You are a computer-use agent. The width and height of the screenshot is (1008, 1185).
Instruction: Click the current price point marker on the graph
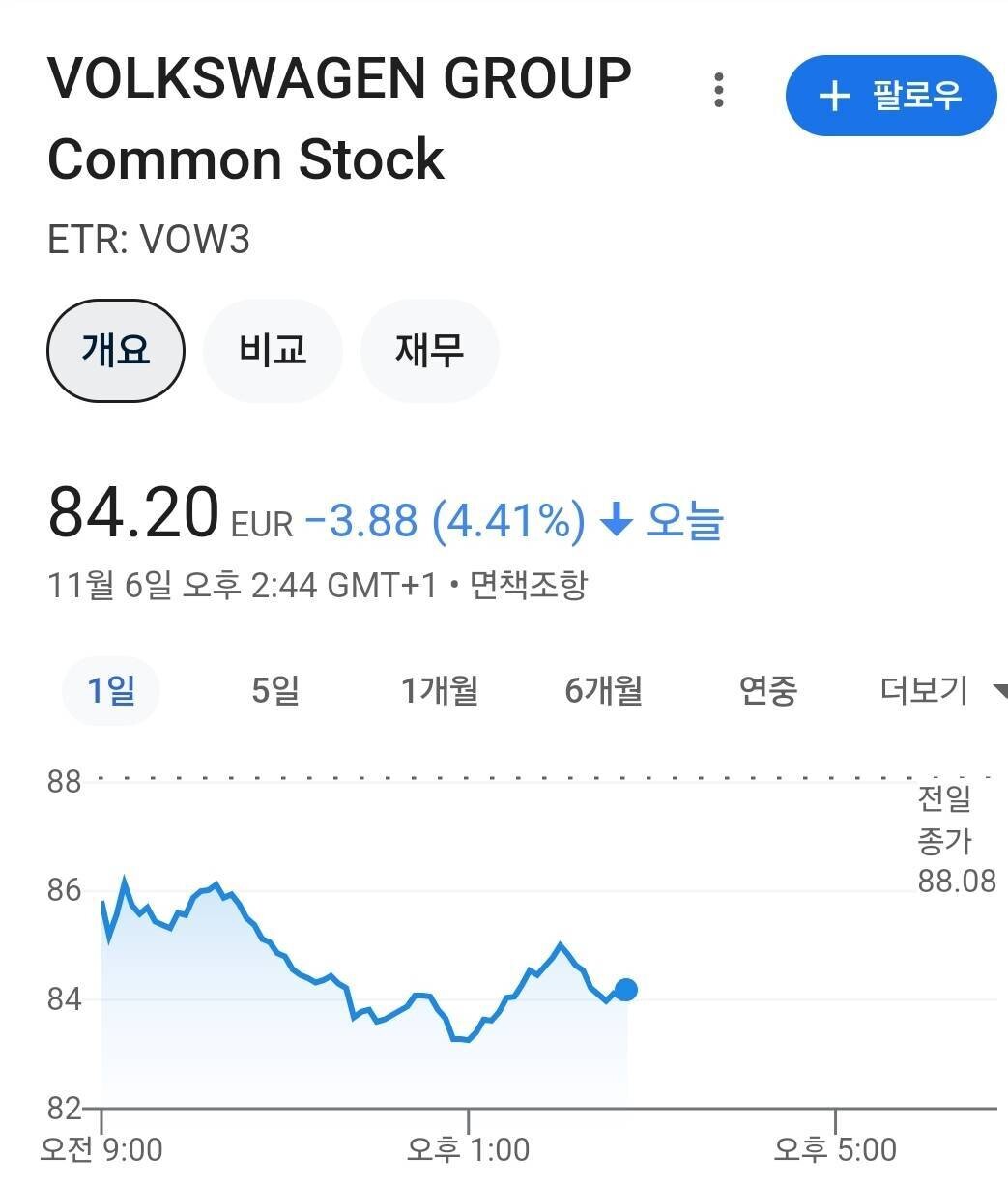point(624,989)
